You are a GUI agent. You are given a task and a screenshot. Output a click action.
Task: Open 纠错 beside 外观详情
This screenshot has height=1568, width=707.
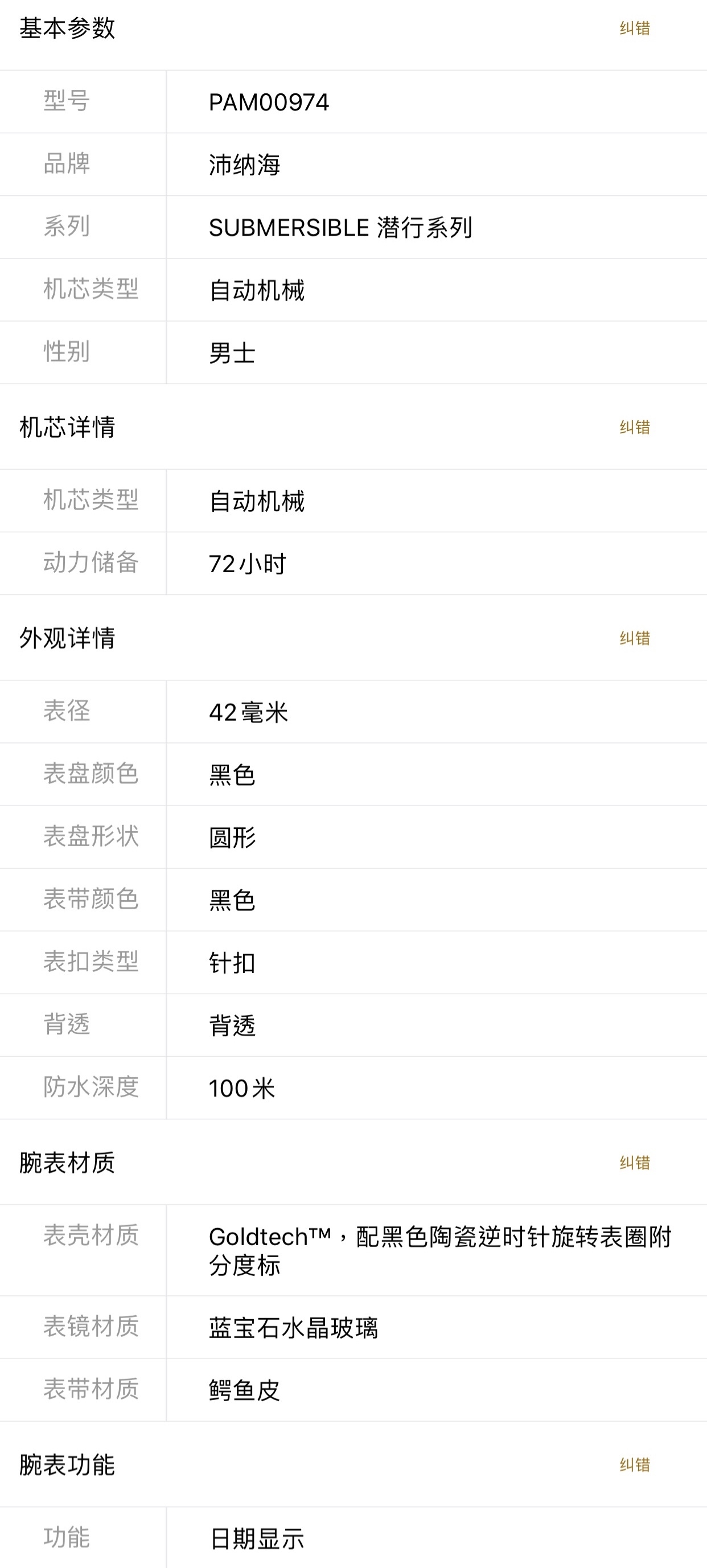click(x=635, y=638)
